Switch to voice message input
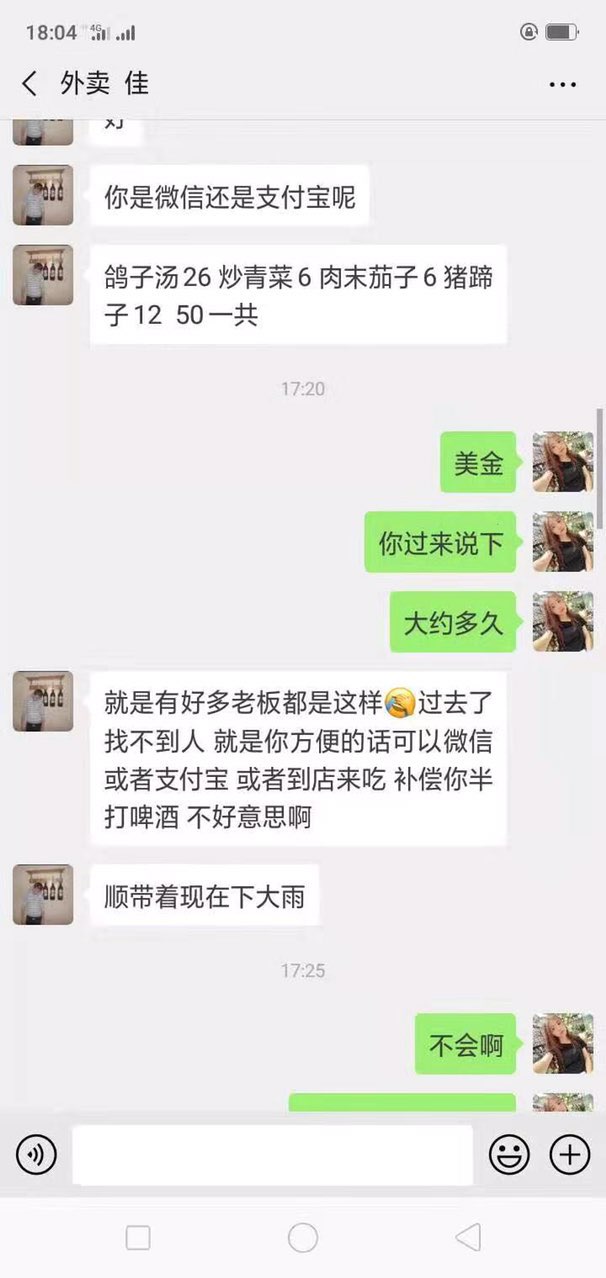The width and height of the screenshot is (606, 1278). coord(36,1156)
